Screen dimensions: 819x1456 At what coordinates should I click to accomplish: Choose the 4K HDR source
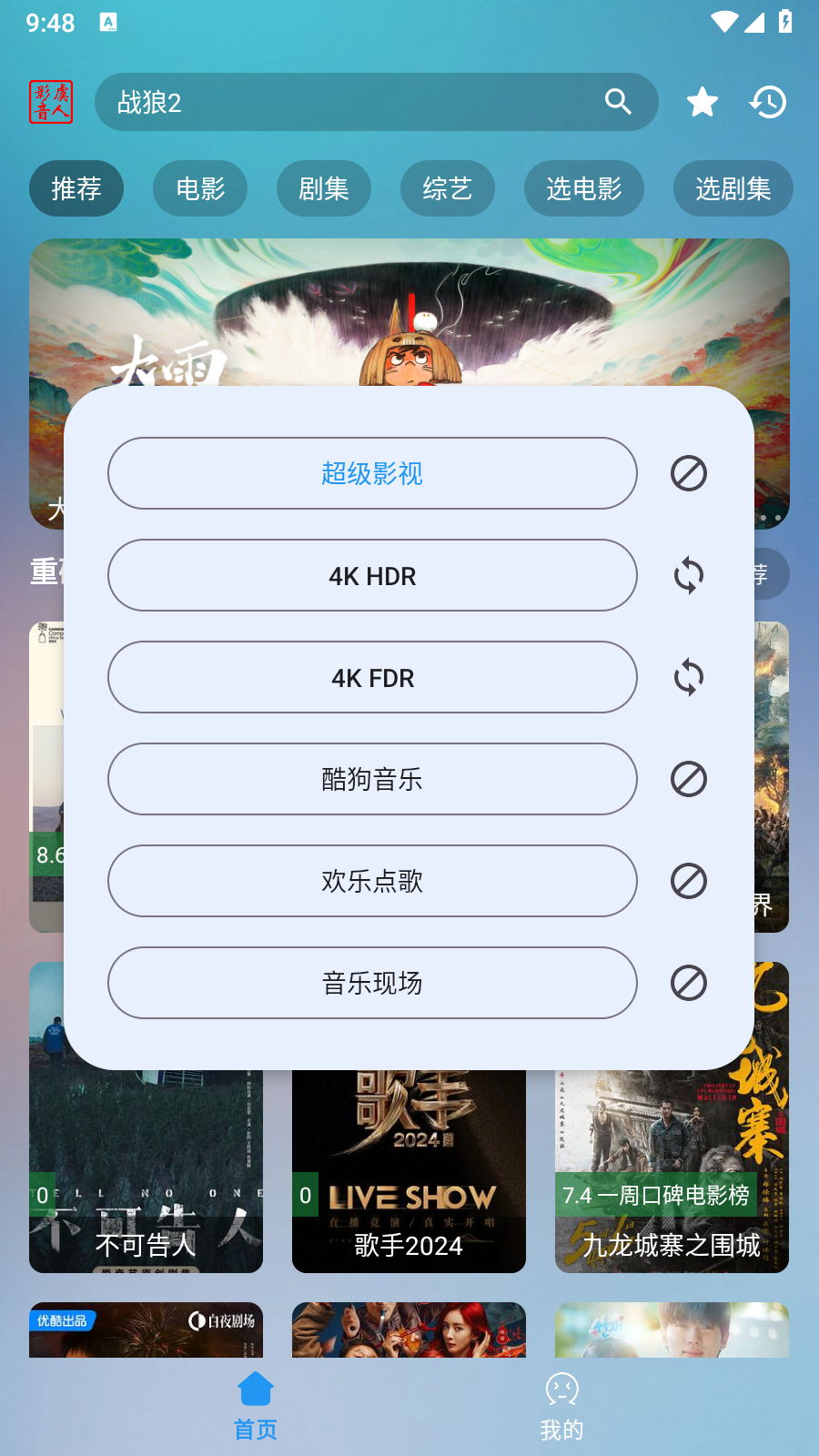click(372, 575)
